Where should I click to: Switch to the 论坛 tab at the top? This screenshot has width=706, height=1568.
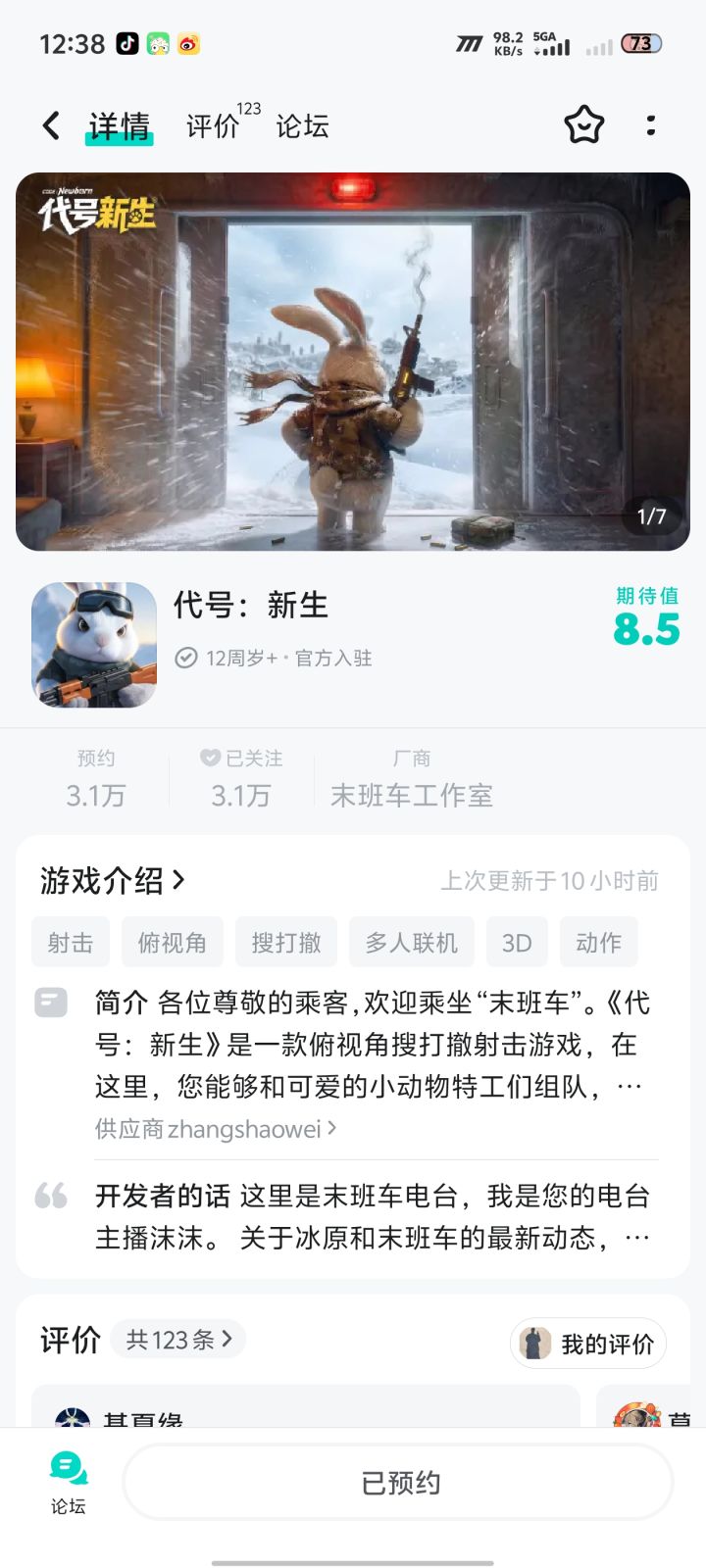coord(301,125)
